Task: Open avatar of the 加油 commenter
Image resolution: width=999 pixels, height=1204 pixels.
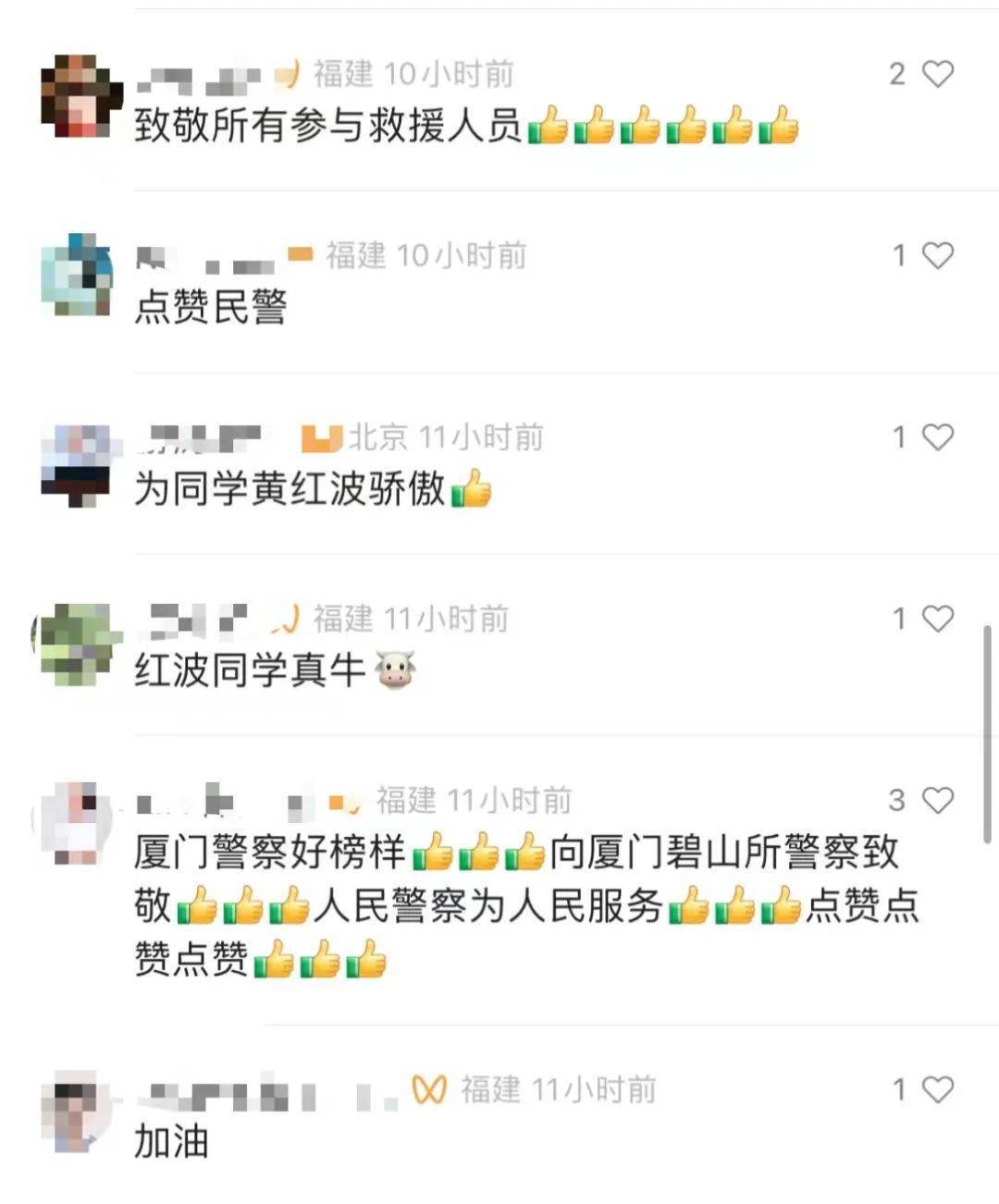Action: [78, 1112]
